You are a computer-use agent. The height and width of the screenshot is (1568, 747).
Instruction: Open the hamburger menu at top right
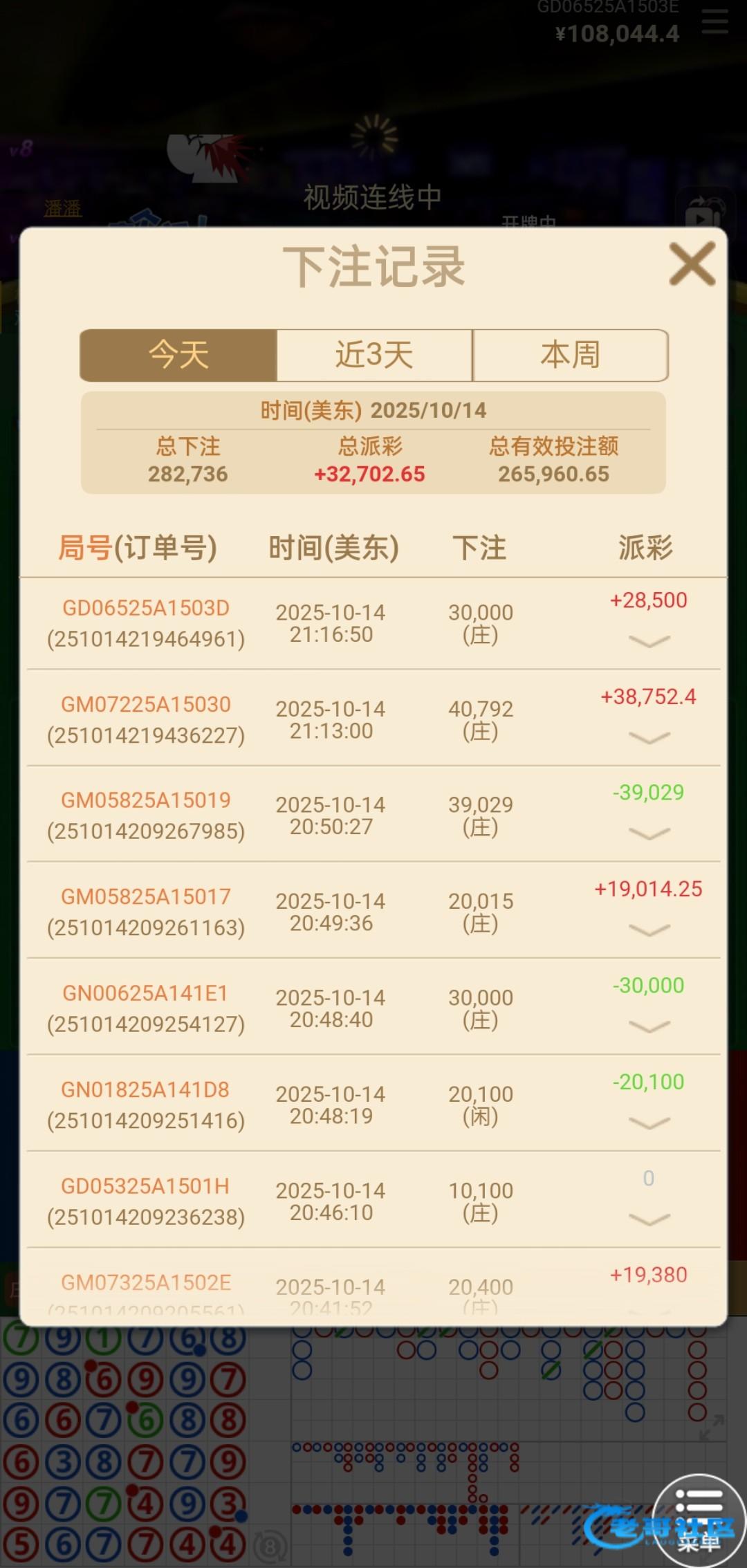click(x=714, y=21)
